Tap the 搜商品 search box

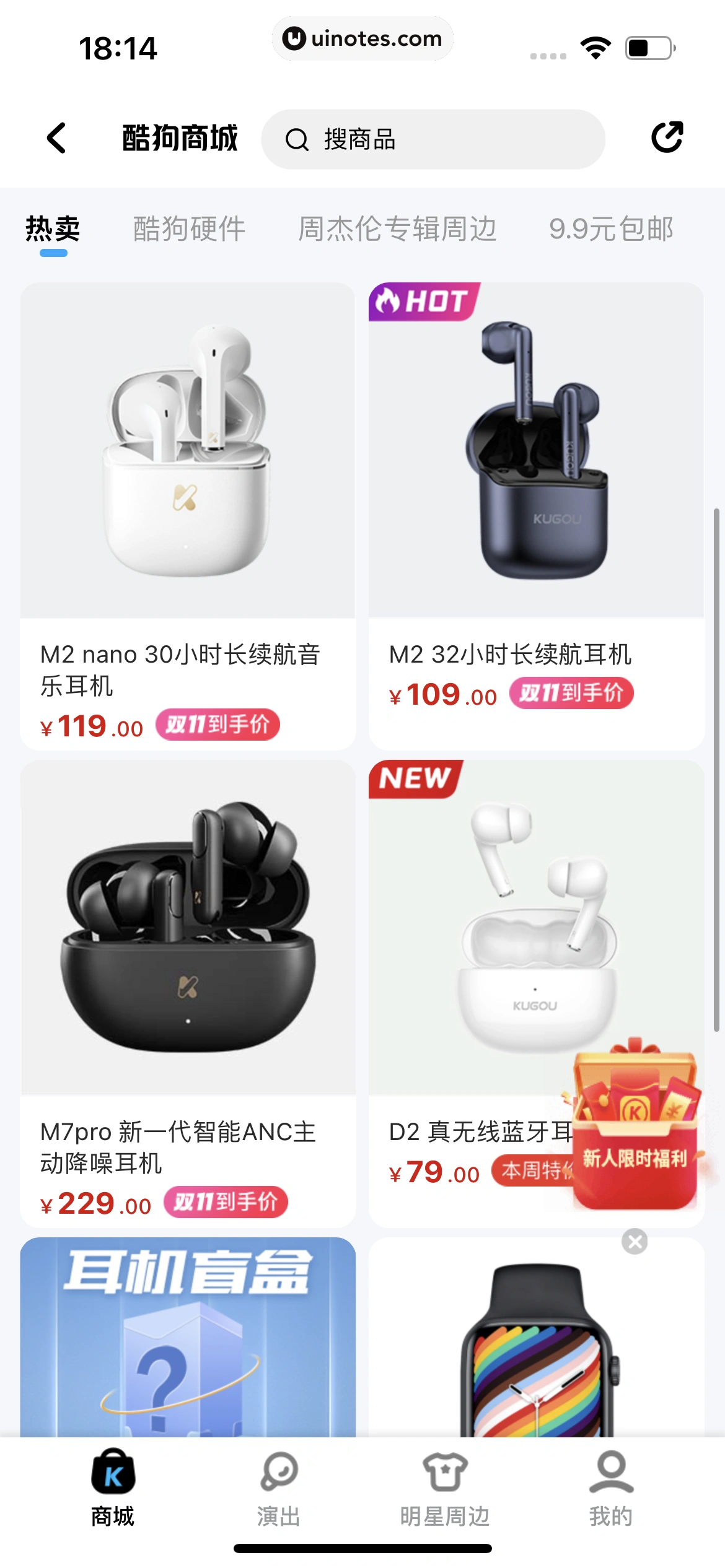(433, 139)
